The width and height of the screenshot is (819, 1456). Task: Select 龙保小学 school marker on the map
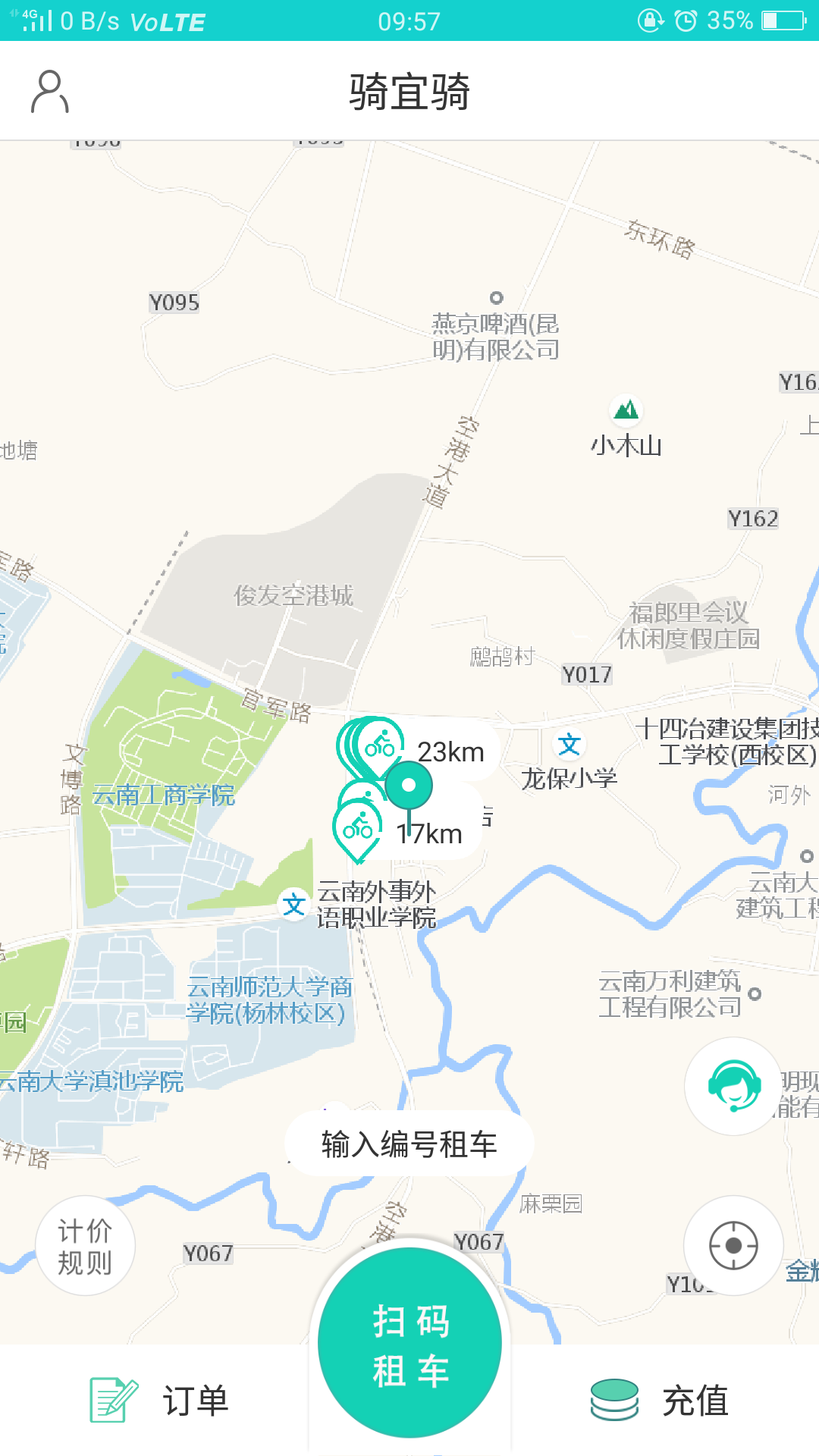(x=569, y=745)
